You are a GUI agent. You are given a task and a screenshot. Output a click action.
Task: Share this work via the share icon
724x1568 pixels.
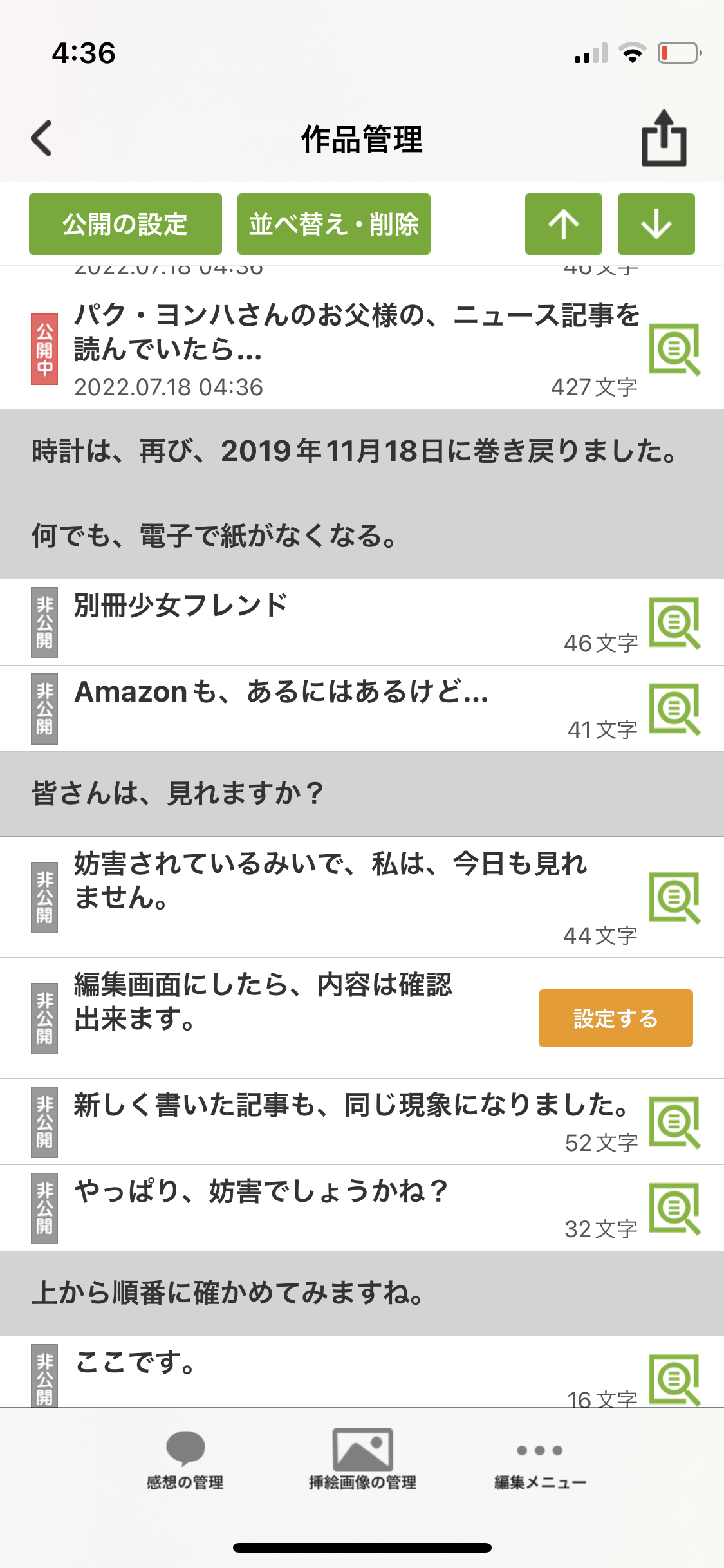tap(664, 138)
